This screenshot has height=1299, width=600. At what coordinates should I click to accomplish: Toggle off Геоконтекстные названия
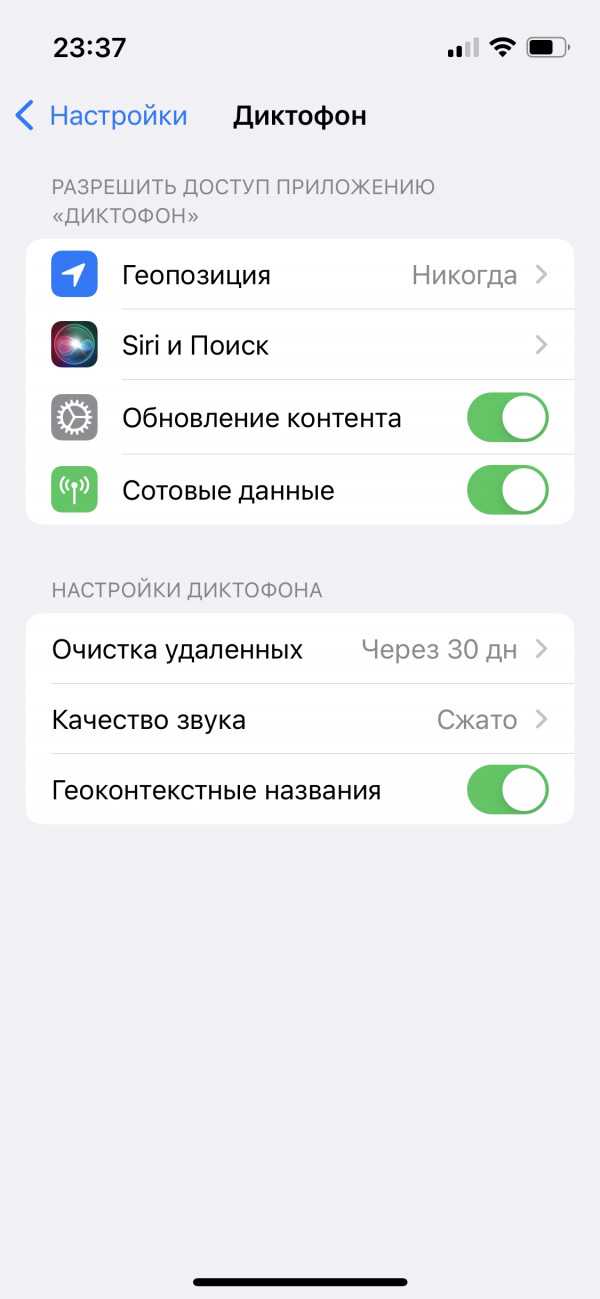(x=508, y=790)
